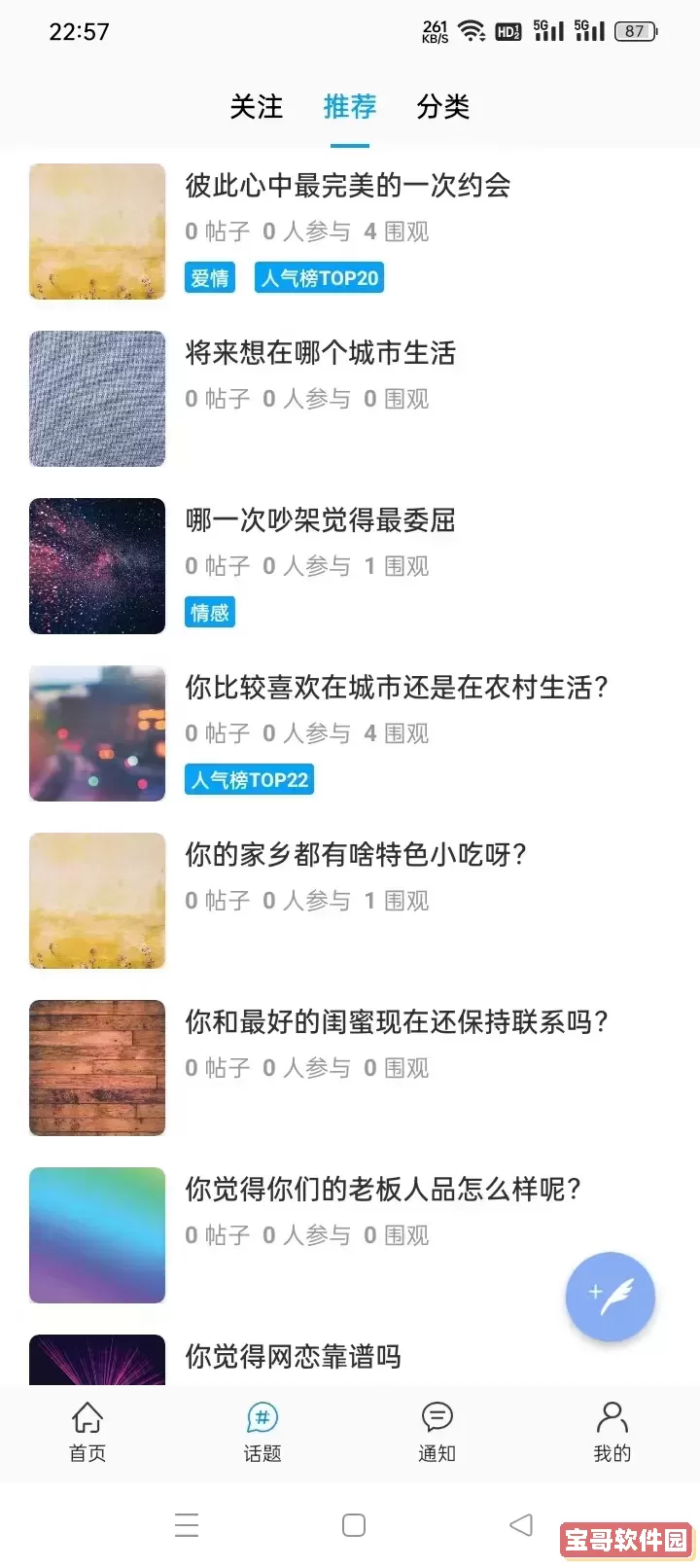Open the compose post floating button

tap(611, 1297)
